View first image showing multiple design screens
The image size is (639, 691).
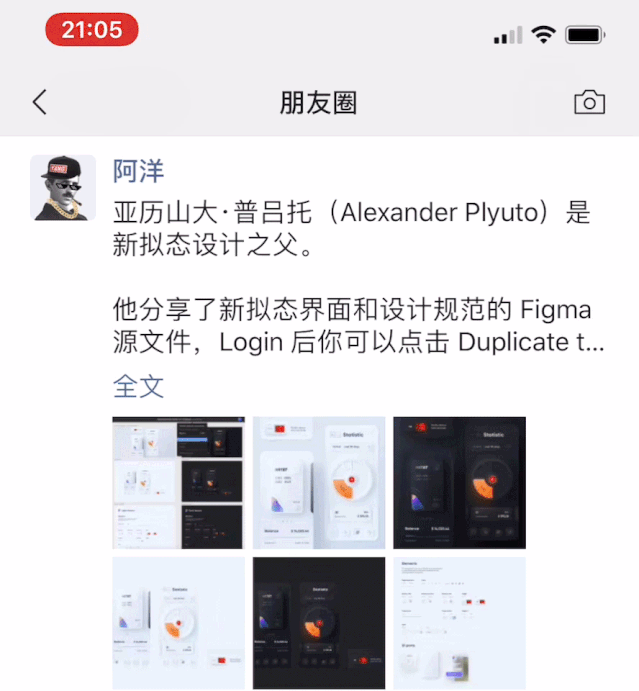tap(177, 482)
